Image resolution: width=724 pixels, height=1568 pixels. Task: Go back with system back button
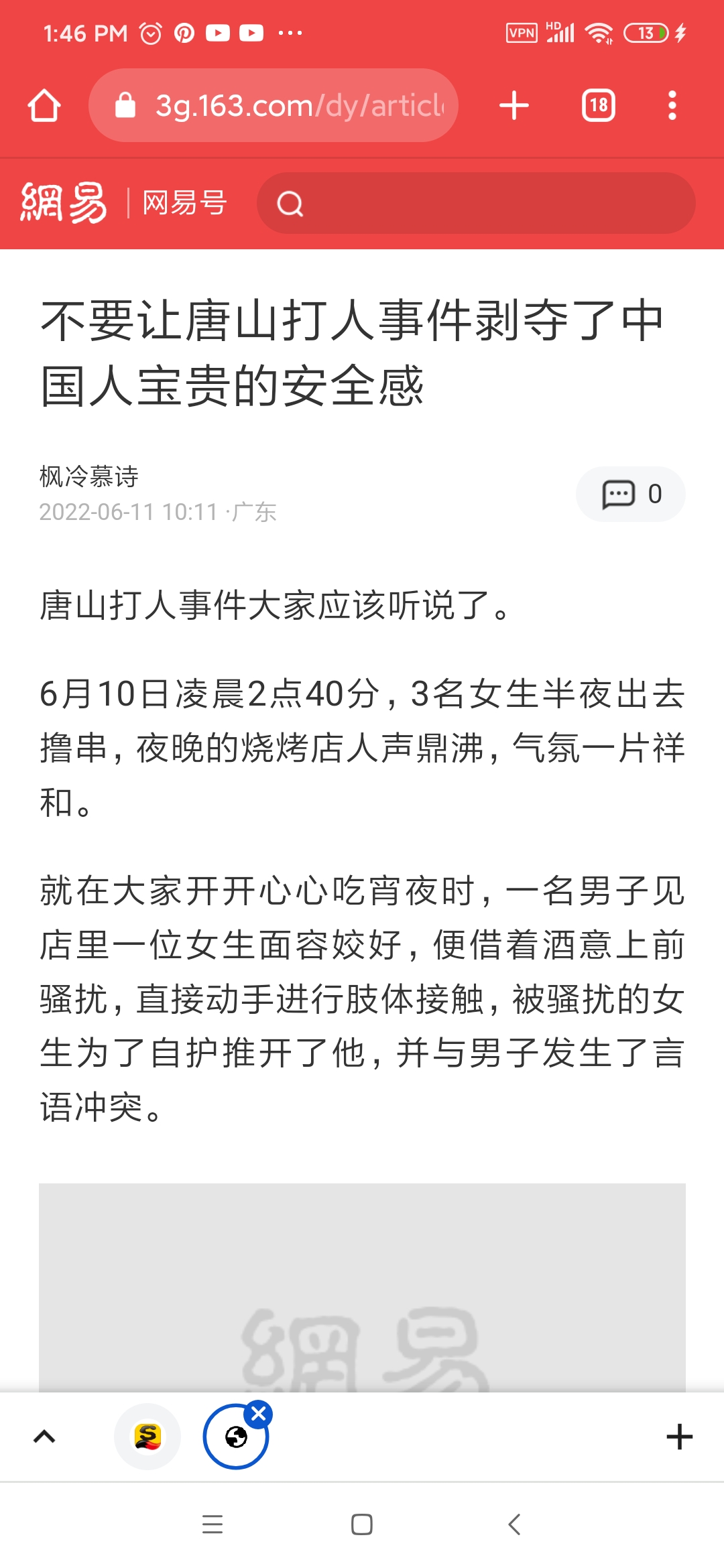point(514,1525)
